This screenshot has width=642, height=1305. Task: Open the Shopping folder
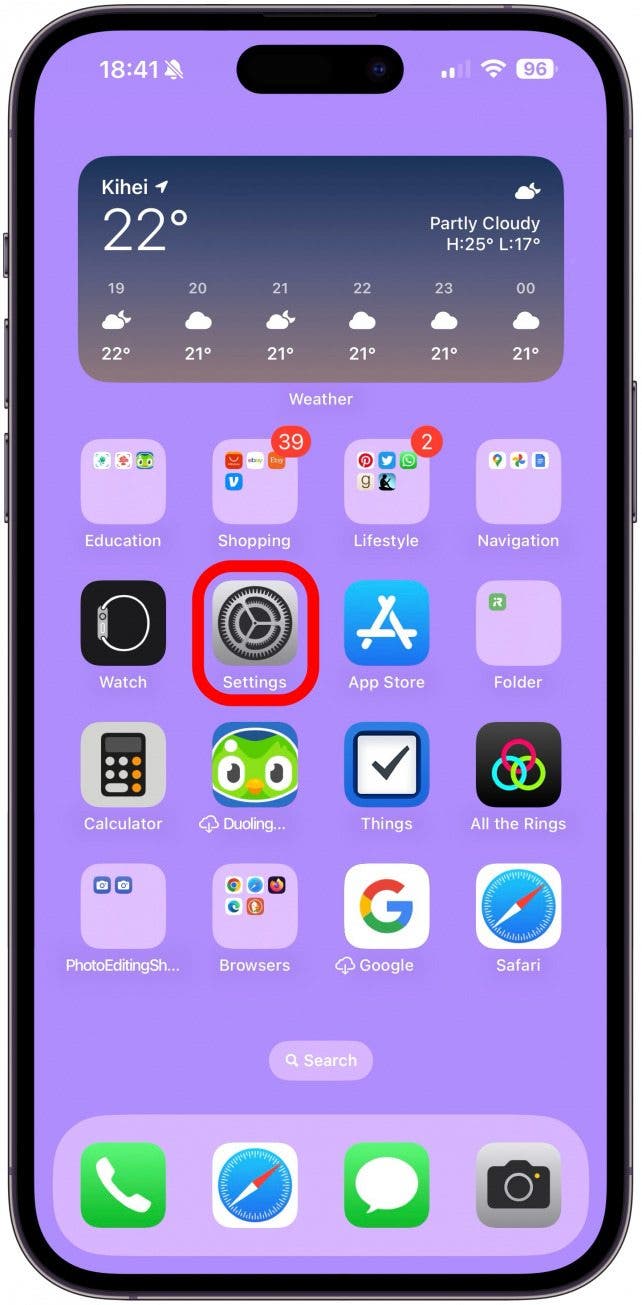point(255,481)
